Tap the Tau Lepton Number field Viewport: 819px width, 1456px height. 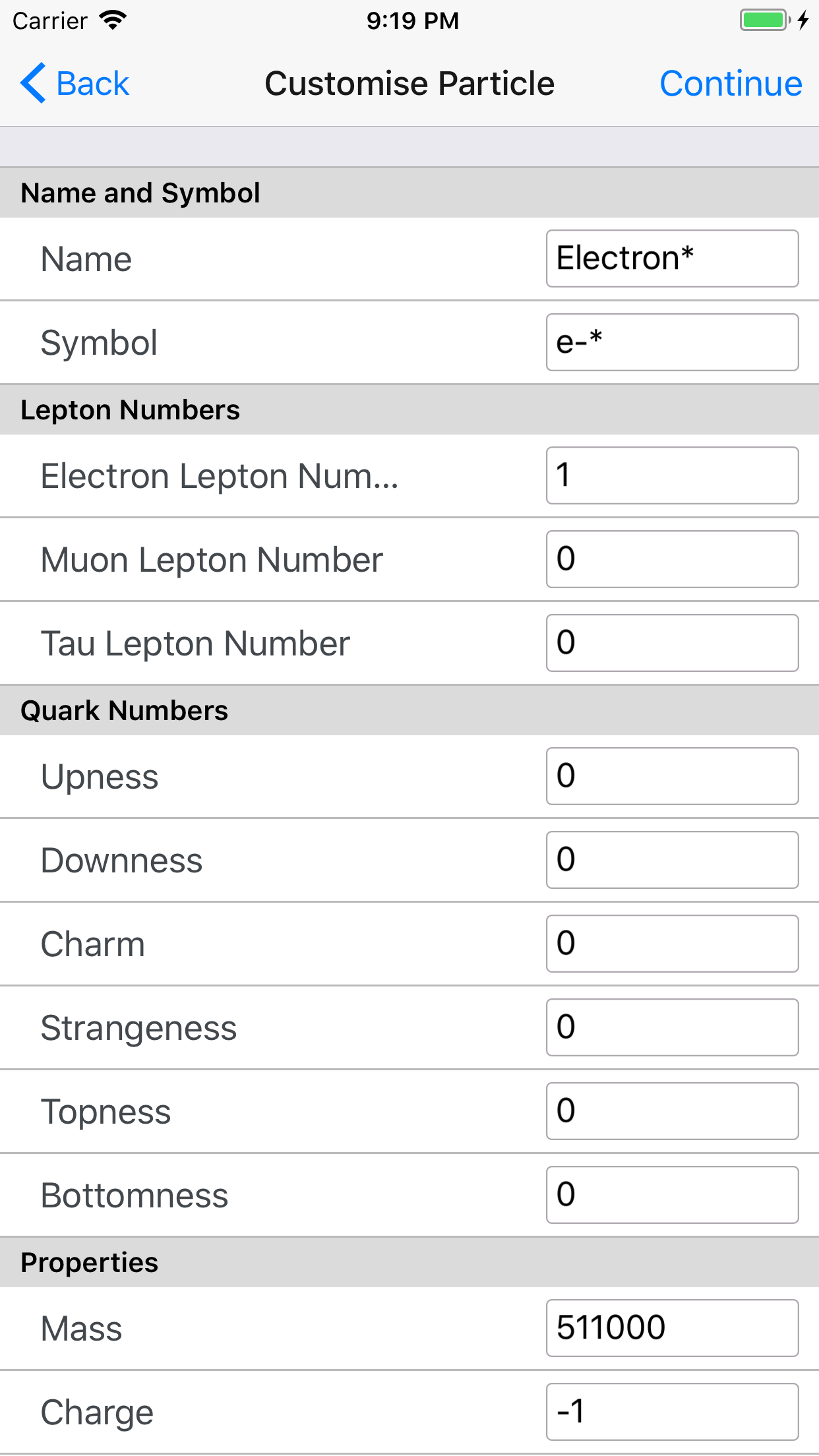pos(672,643)
